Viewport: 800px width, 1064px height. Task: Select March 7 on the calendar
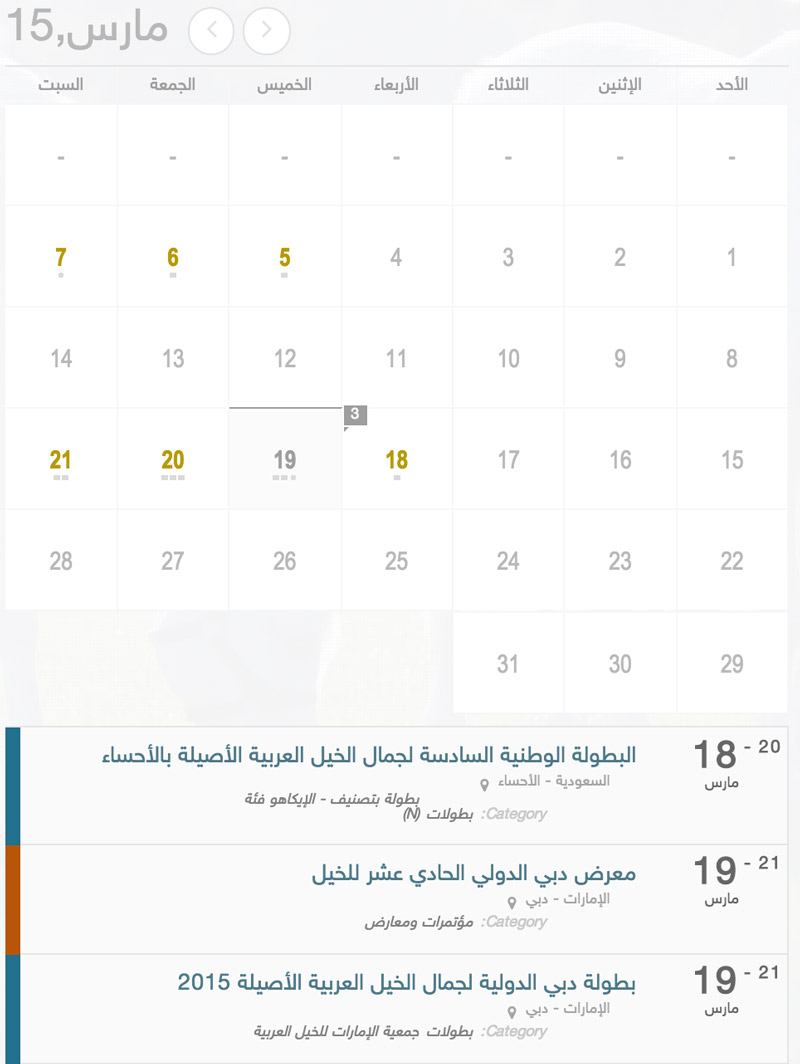coord(61,258)
